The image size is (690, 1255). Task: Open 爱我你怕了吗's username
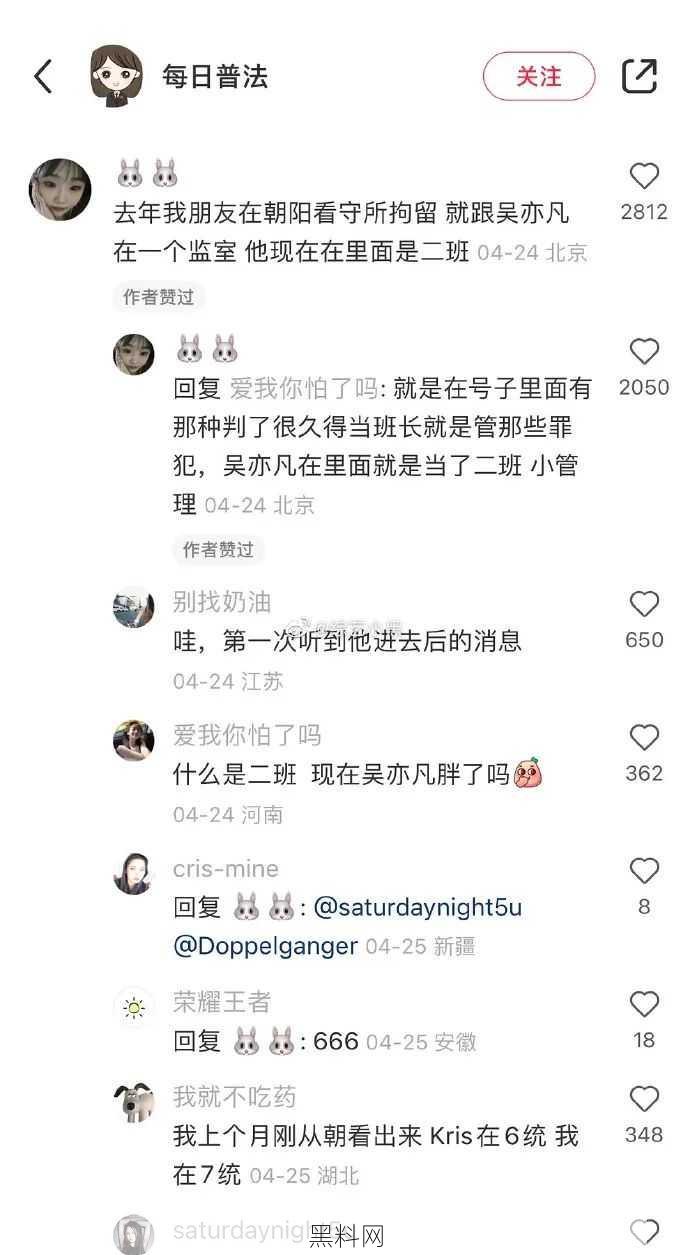pyautogui.click(x=247, y=736)
